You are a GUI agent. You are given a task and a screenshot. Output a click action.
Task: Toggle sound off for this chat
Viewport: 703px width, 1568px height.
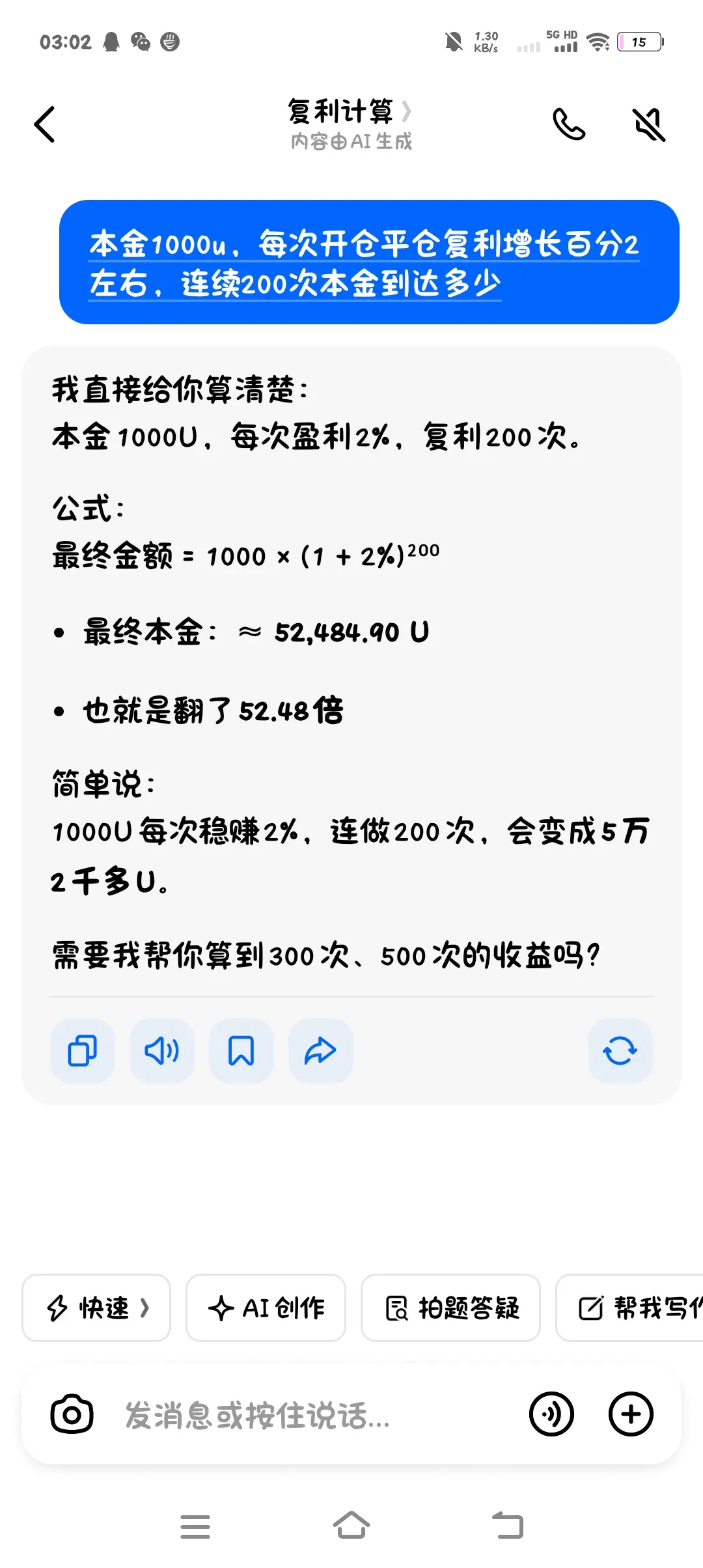tap(648, 124)
